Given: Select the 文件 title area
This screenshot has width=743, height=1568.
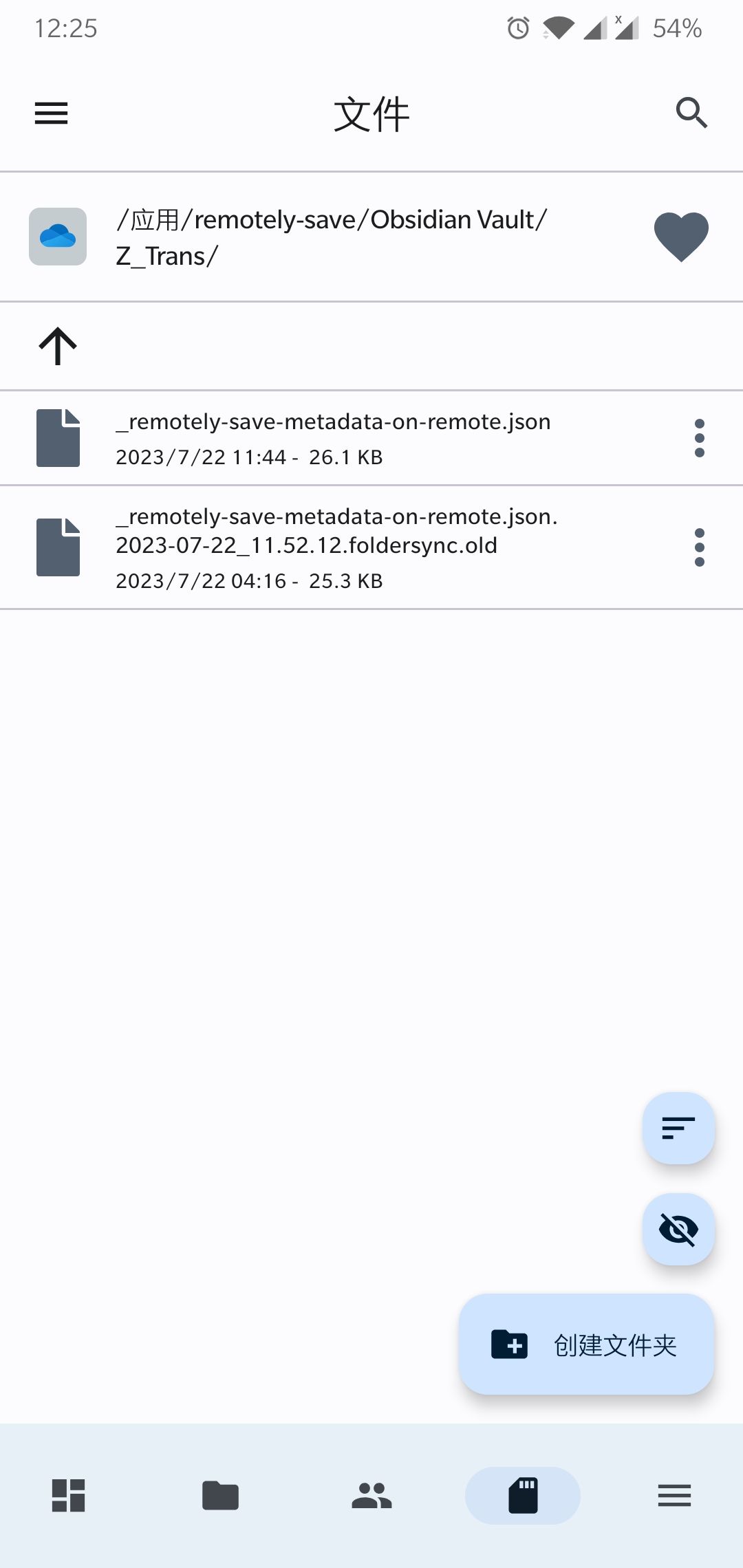Looking at the screenshot, I should 371,113.
